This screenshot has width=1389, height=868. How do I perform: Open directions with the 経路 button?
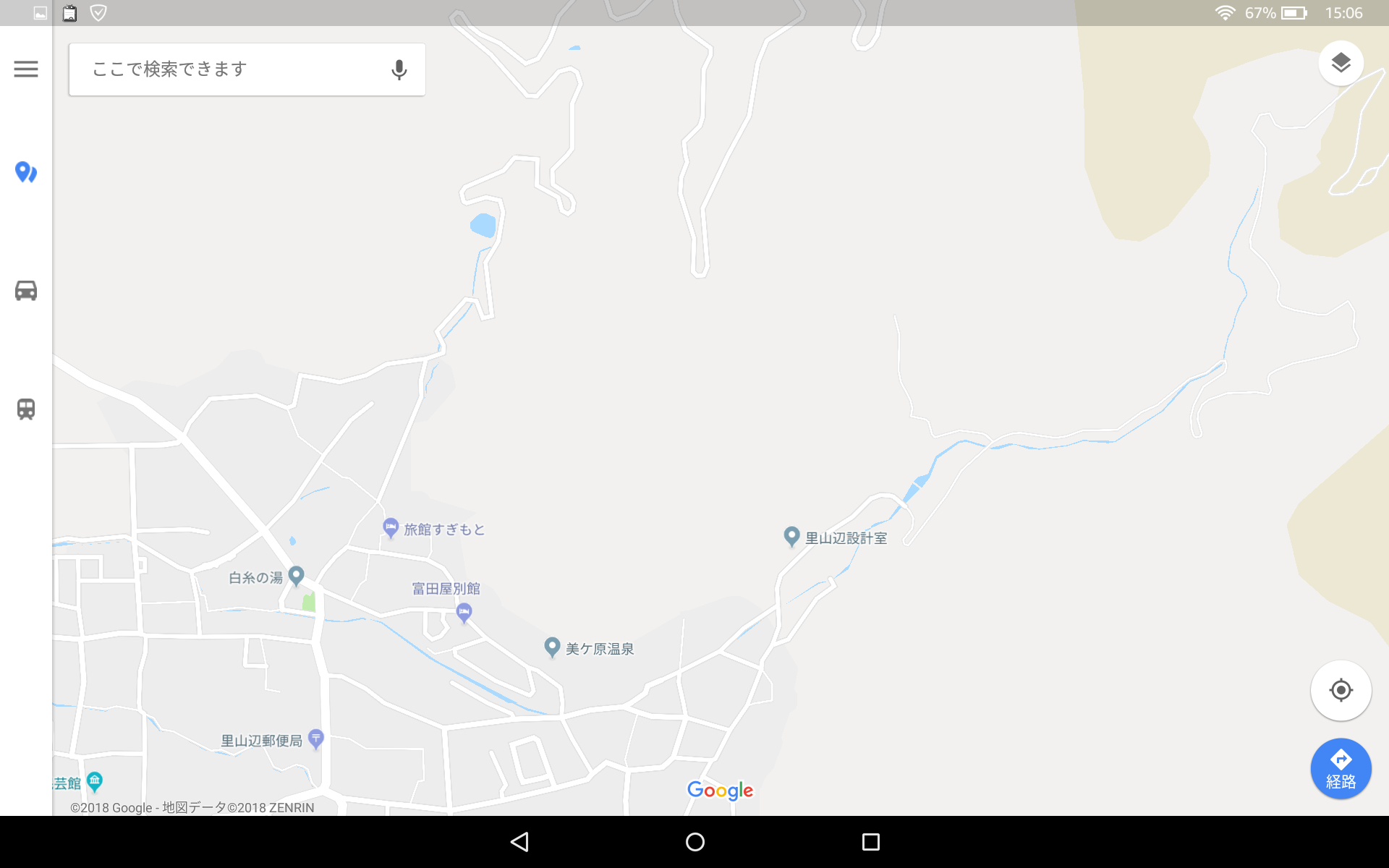click(x=1341, y=769)
